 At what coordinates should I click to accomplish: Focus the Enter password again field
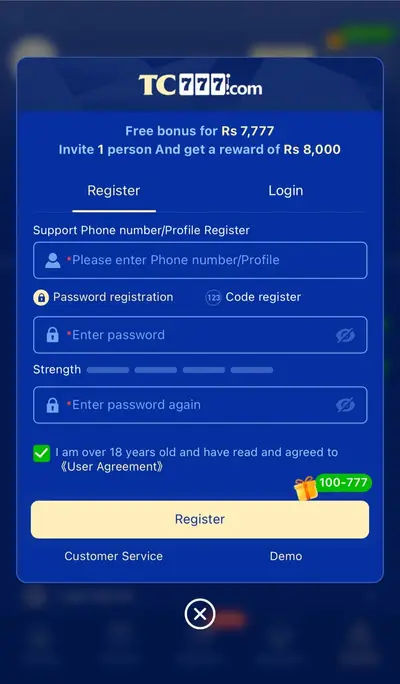point(200,405)
